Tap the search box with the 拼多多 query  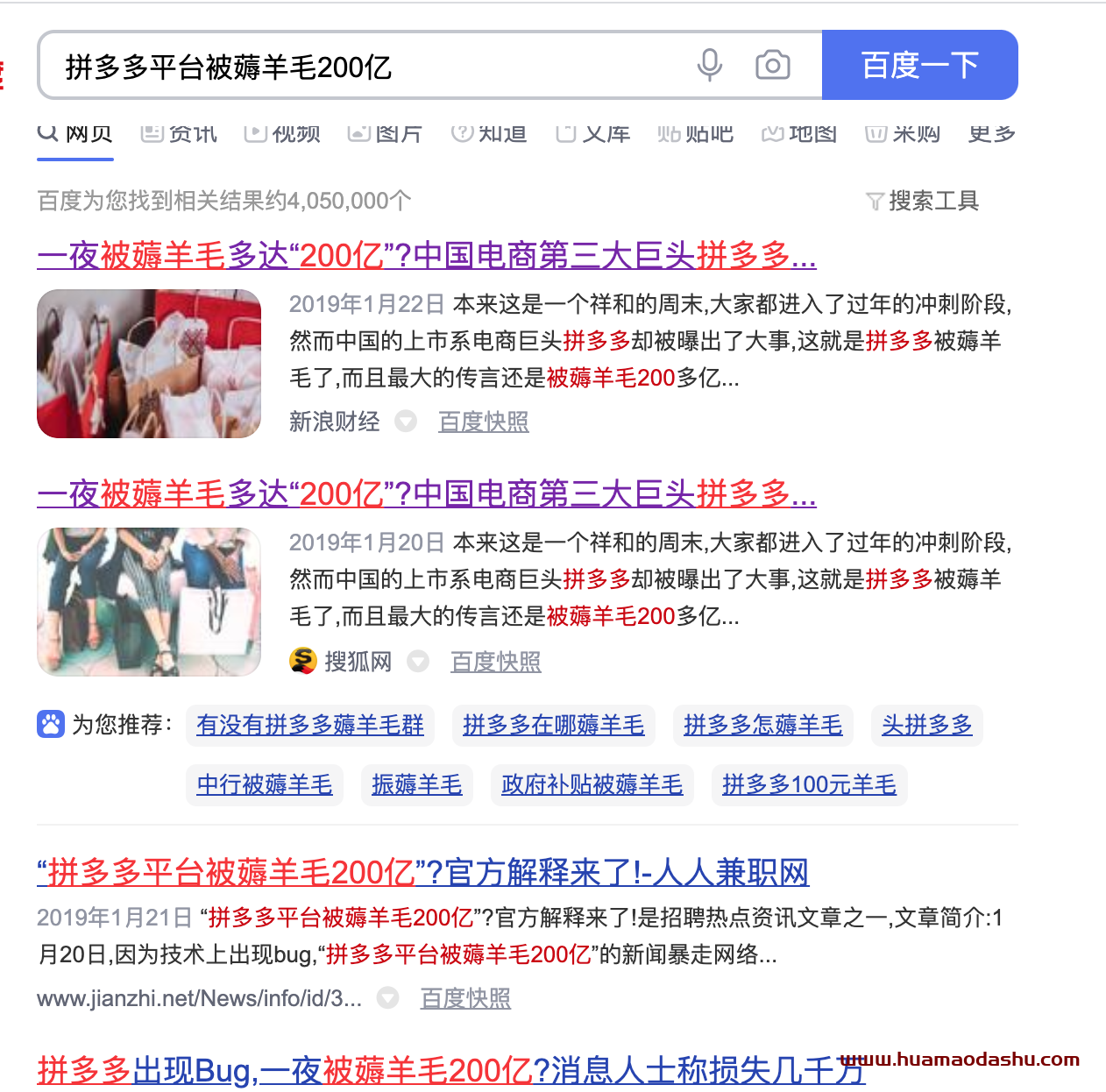point(351,67)
